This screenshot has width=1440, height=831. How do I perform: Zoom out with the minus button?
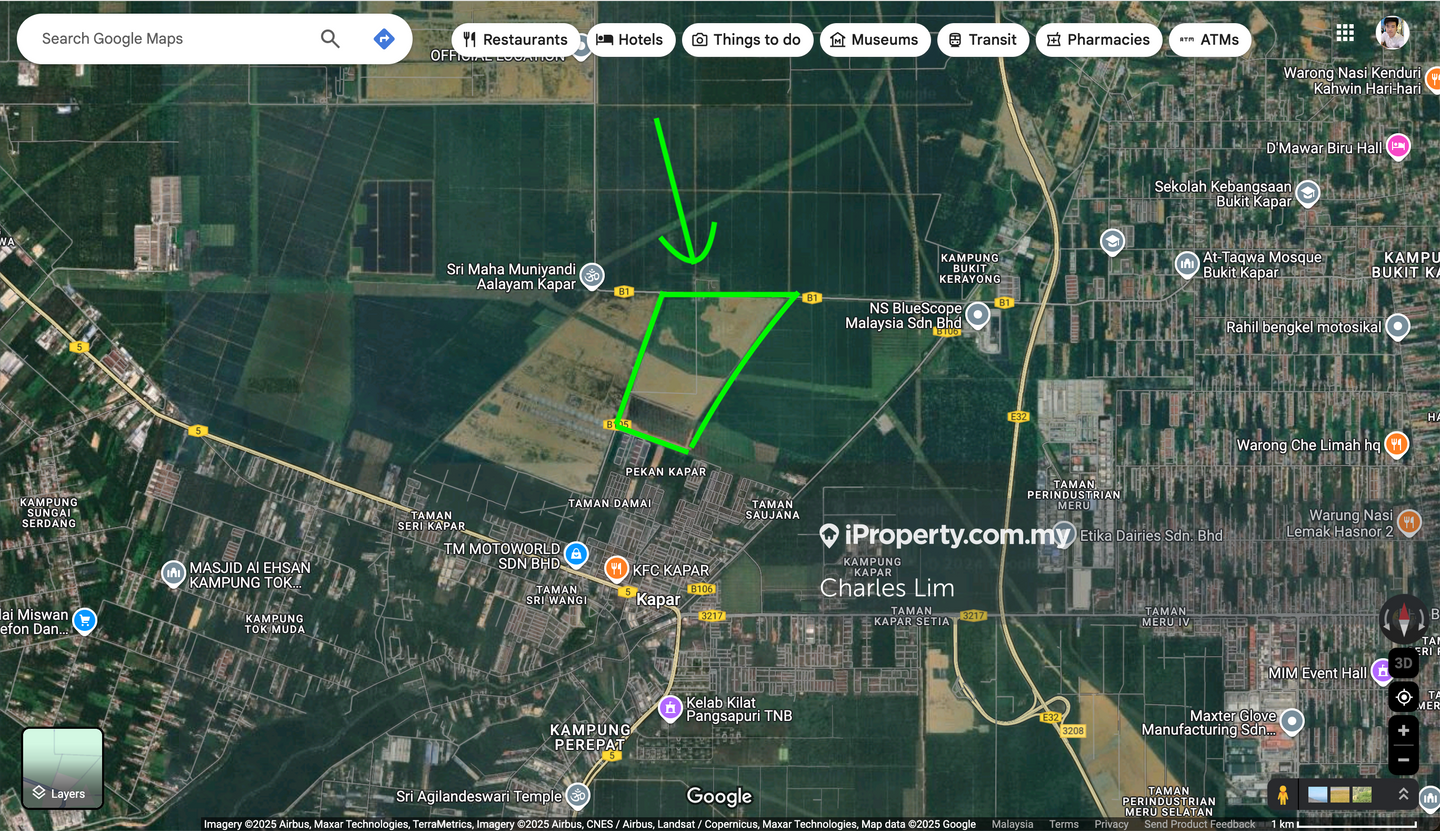tap(1403, 759)
